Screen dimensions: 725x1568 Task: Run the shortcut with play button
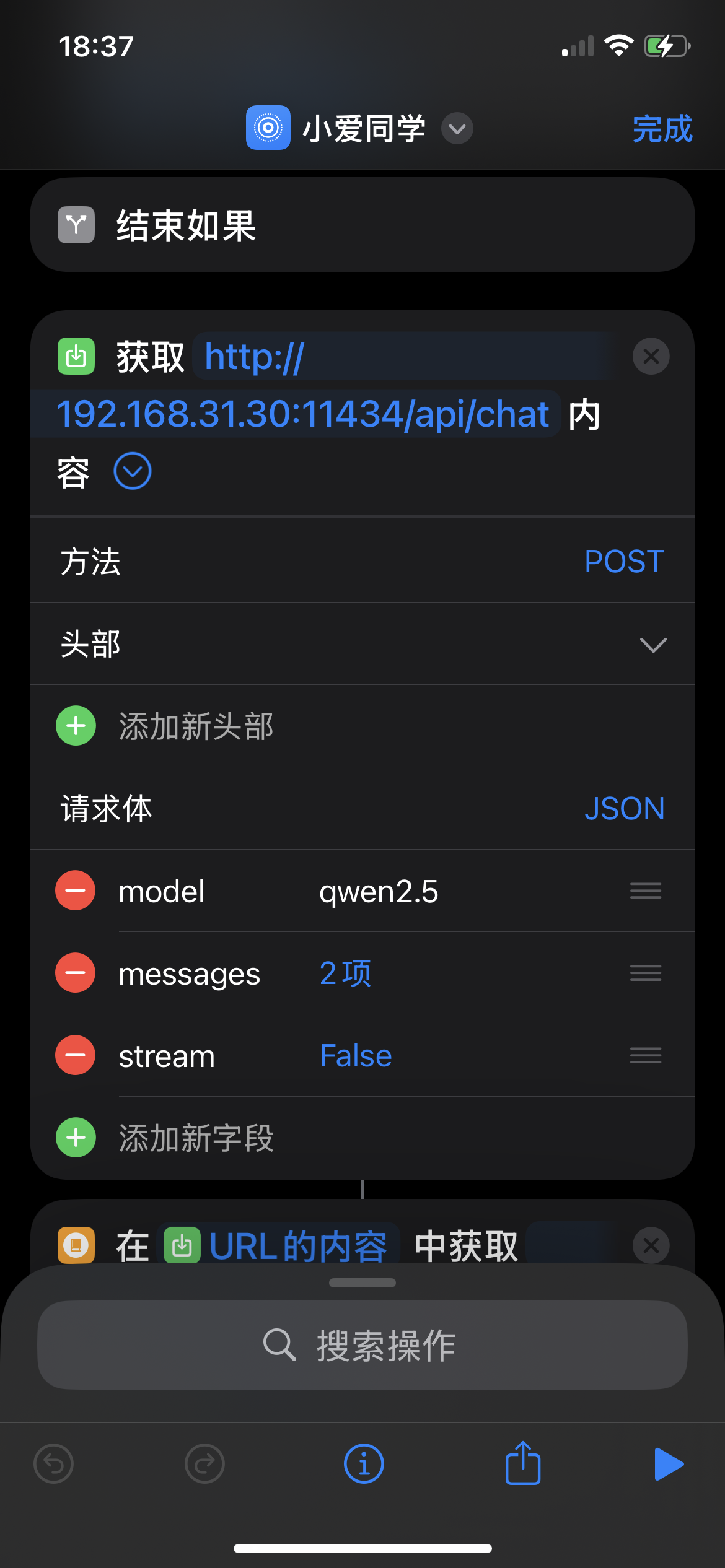pyautogui.click(x=669, y=1465)
